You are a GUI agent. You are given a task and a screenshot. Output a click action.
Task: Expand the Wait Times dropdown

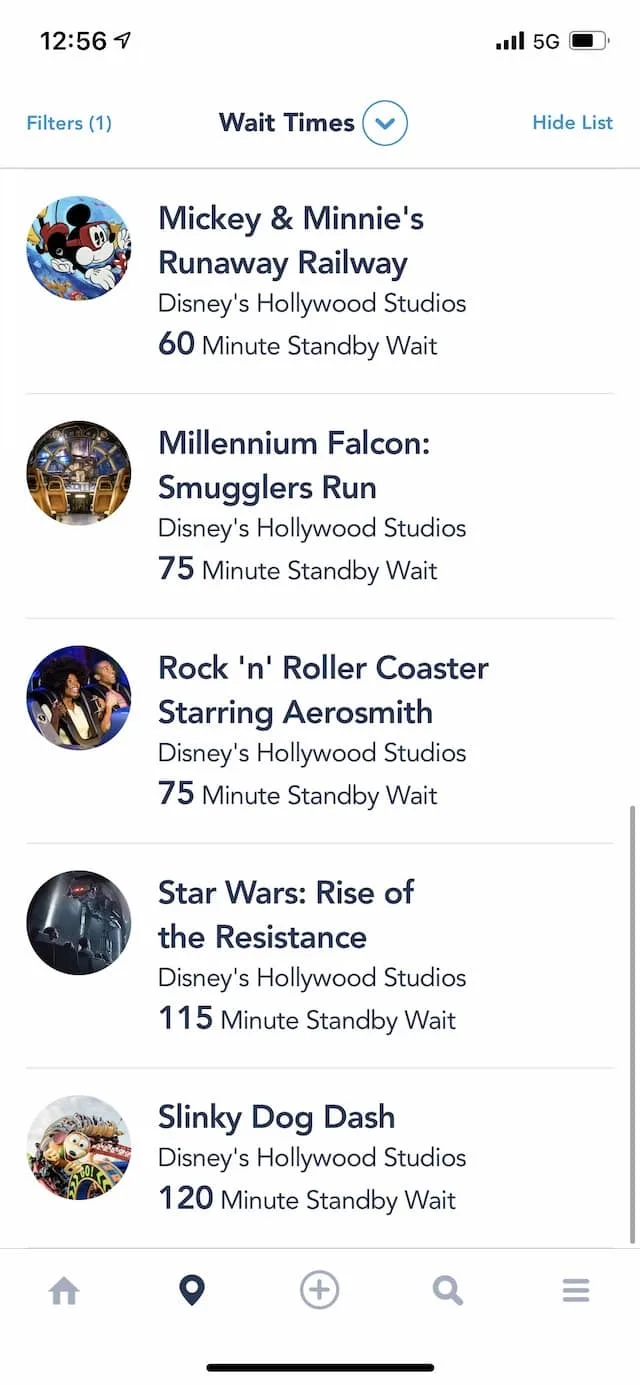click(x=385, y=124)
